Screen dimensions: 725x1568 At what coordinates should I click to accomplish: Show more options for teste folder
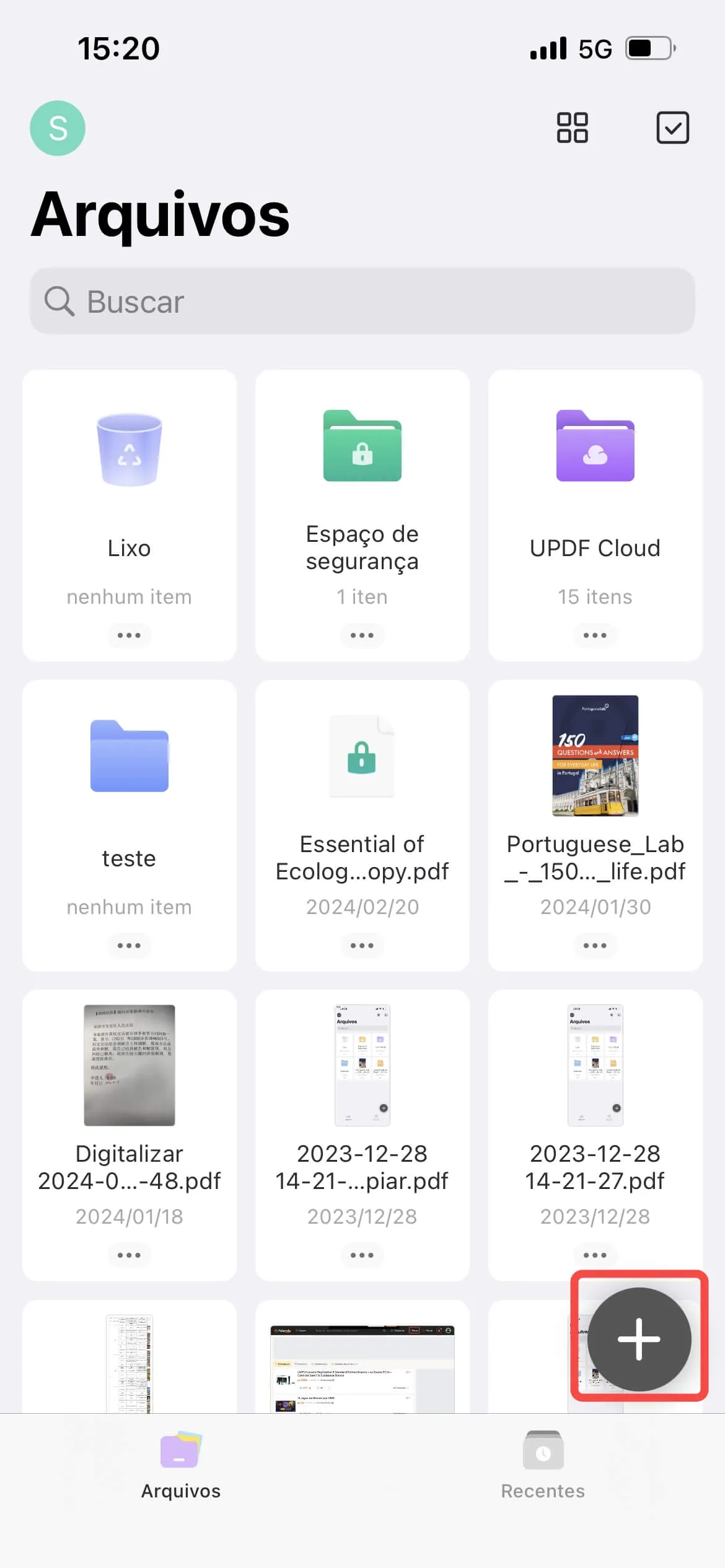129,946
